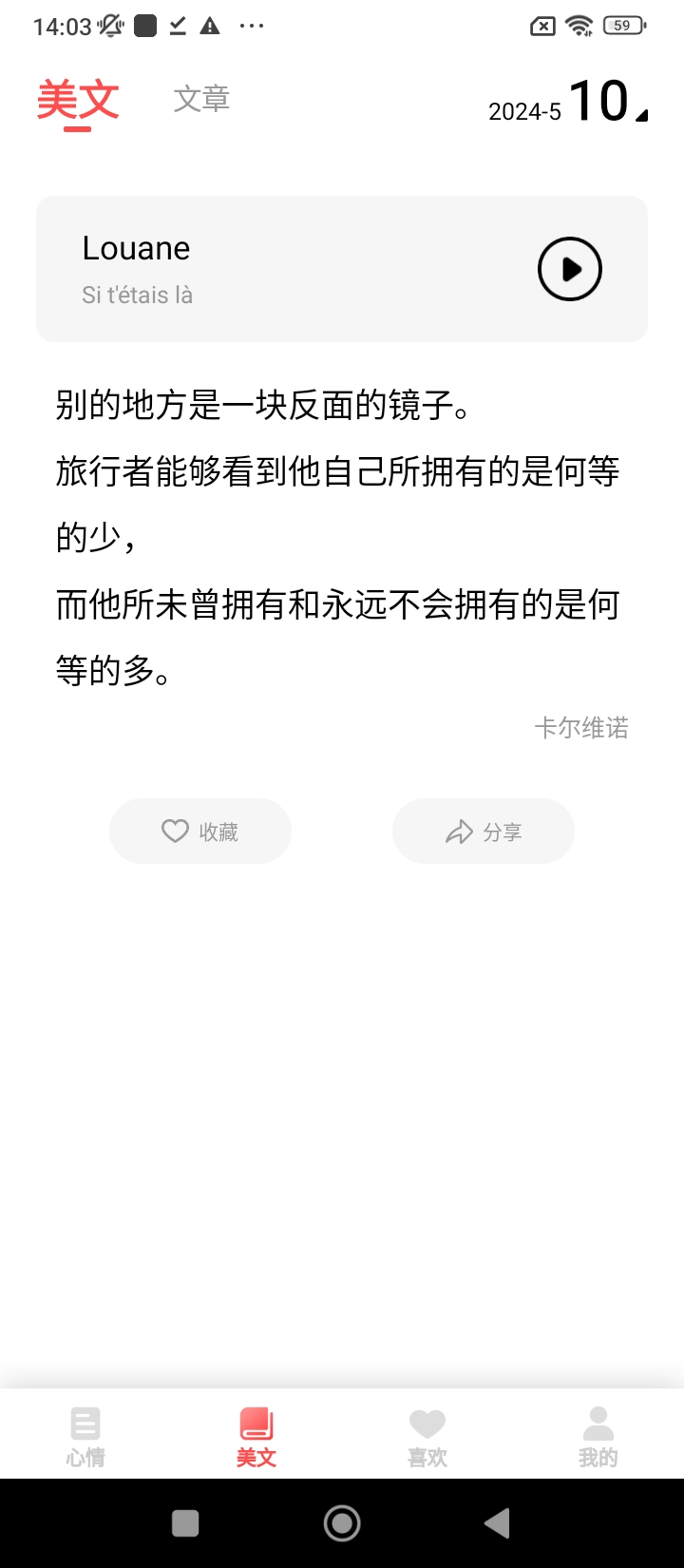Return to the home screen

(x=342, y=1523)
